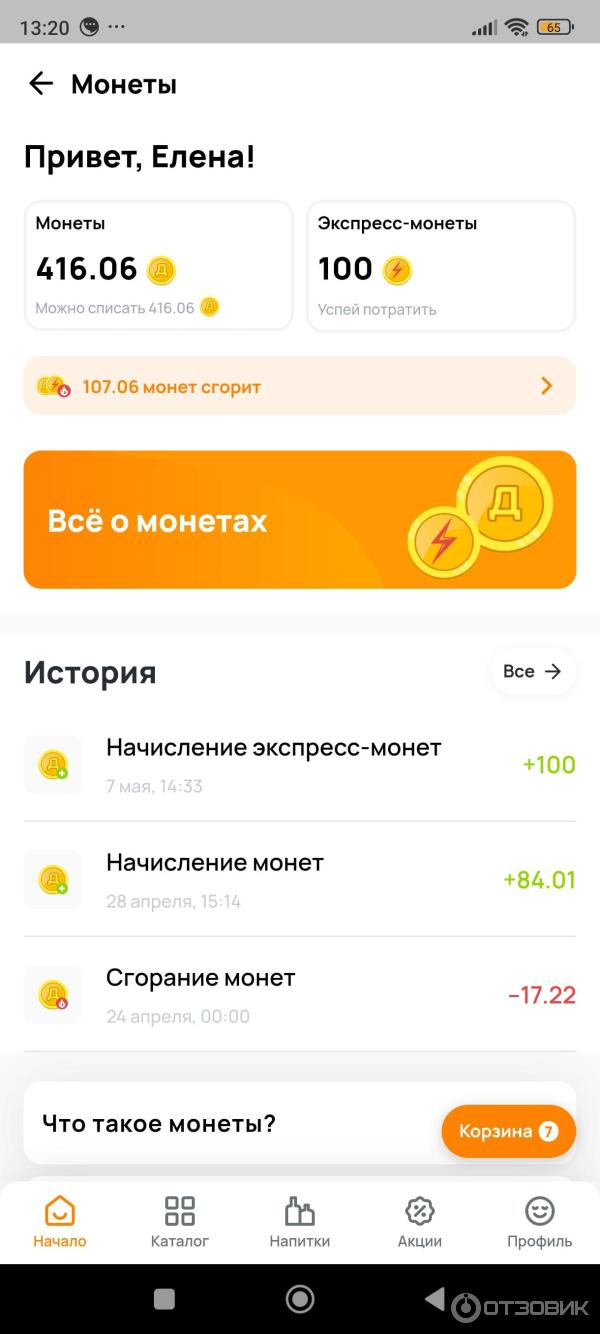Tap the system recent apps button
The width and height of the screenshot is (600, 1334).
pos(164,1299)
